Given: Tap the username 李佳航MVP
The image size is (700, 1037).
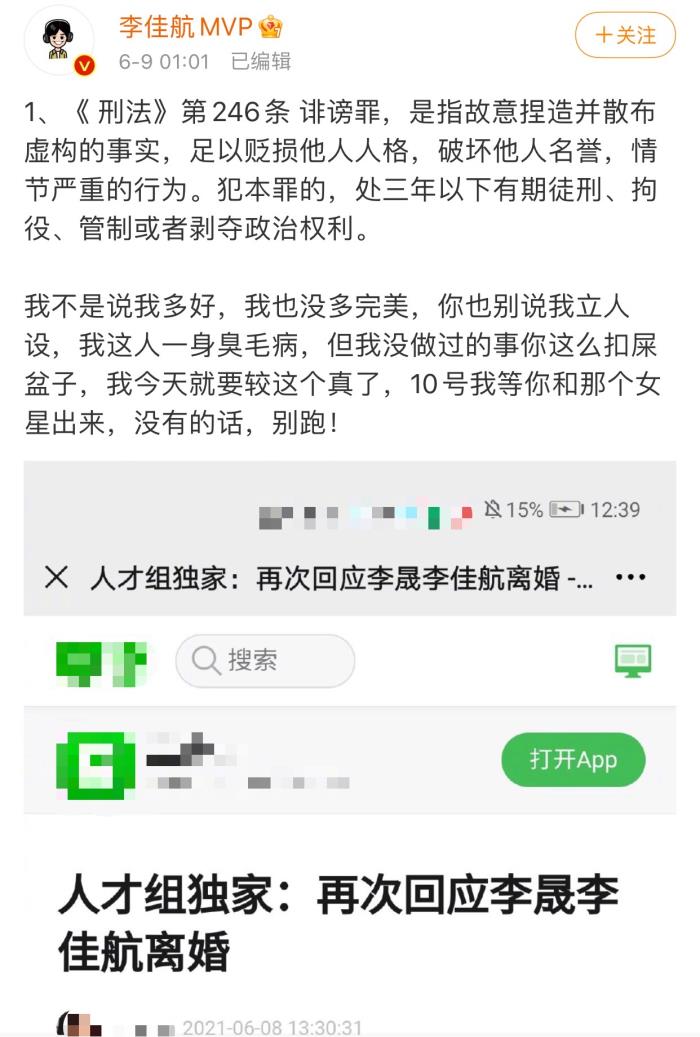Looking at the screenshot, I should [x=186, y=26].
